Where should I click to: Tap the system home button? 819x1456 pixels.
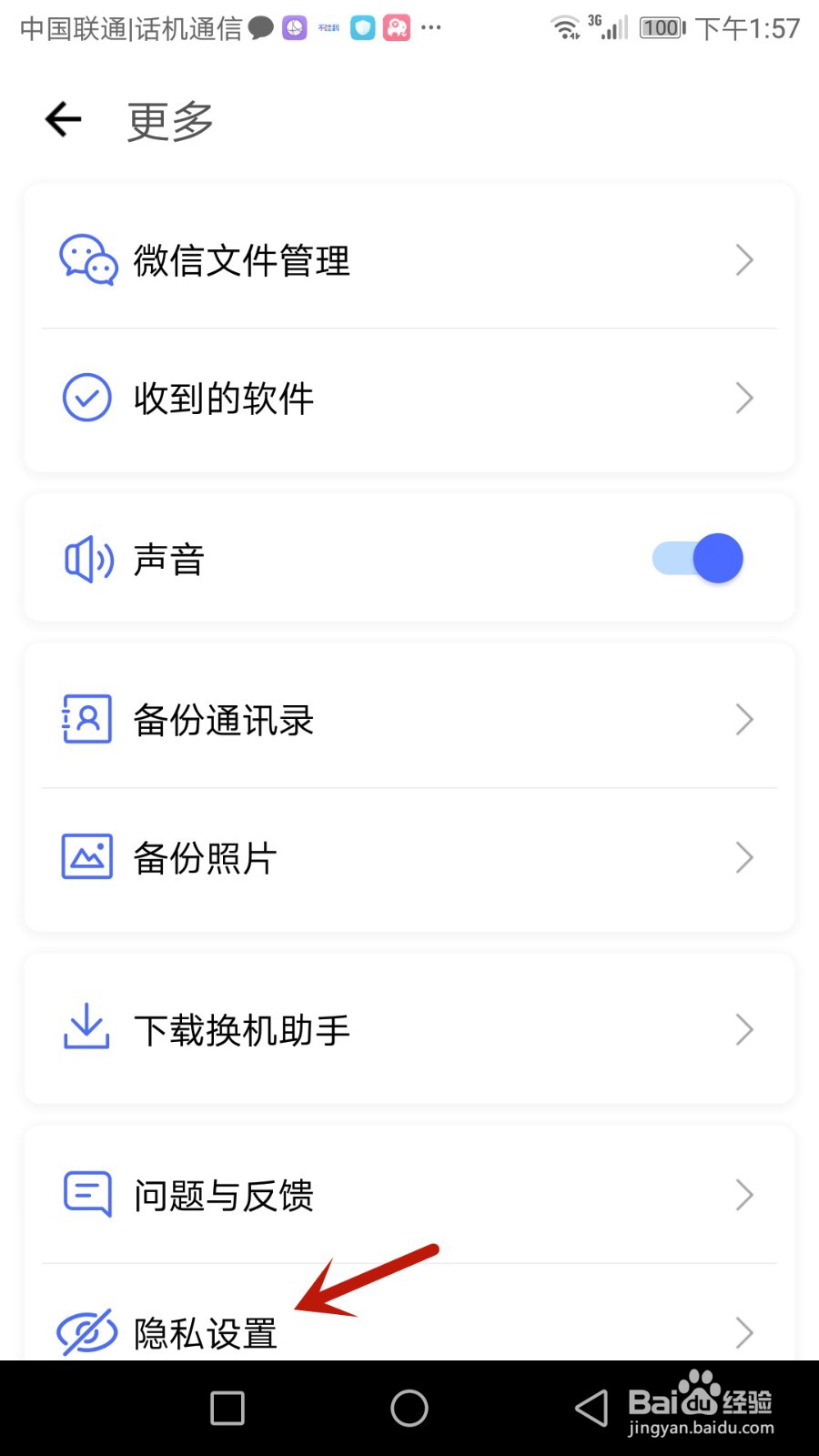coord(409,1409)
